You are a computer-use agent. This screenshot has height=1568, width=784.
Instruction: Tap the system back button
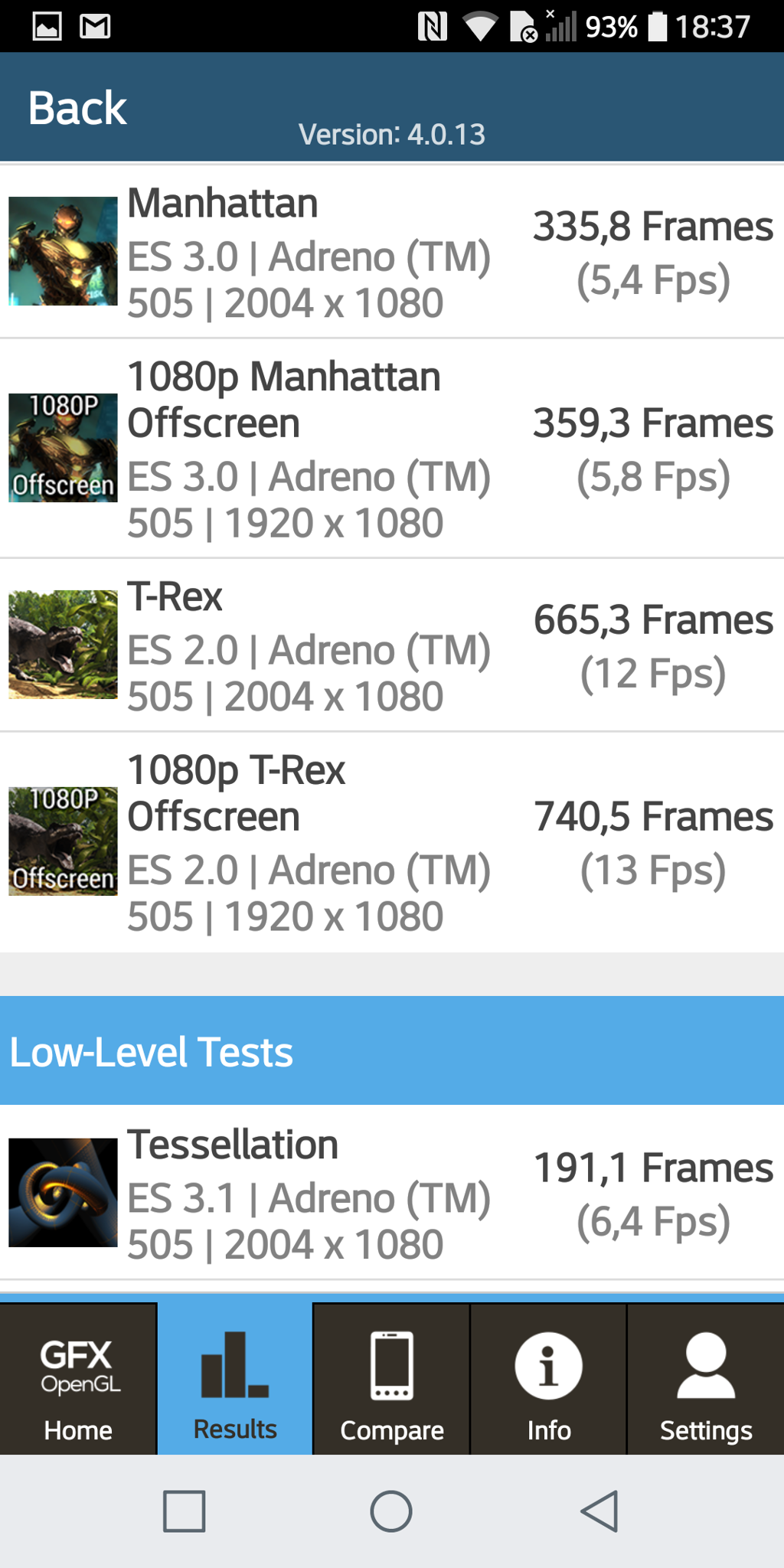(599, 1511)
